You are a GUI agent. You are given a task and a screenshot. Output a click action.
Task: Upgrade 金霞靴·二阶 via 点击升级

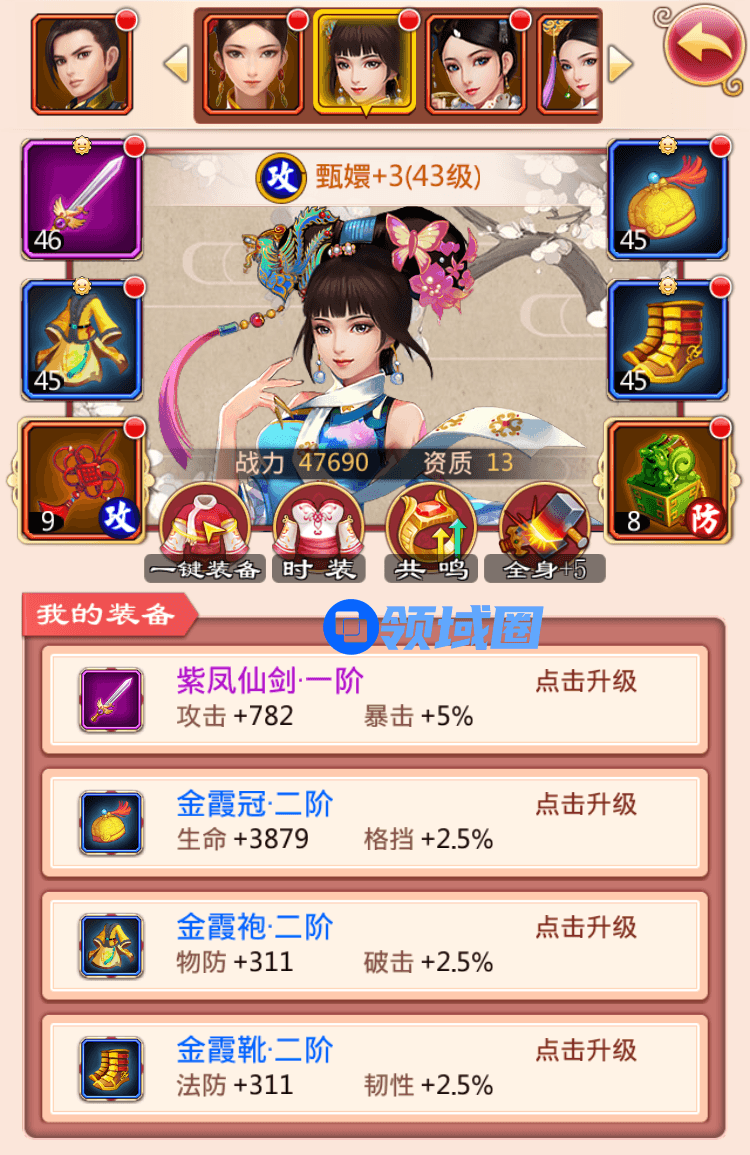586,1051
